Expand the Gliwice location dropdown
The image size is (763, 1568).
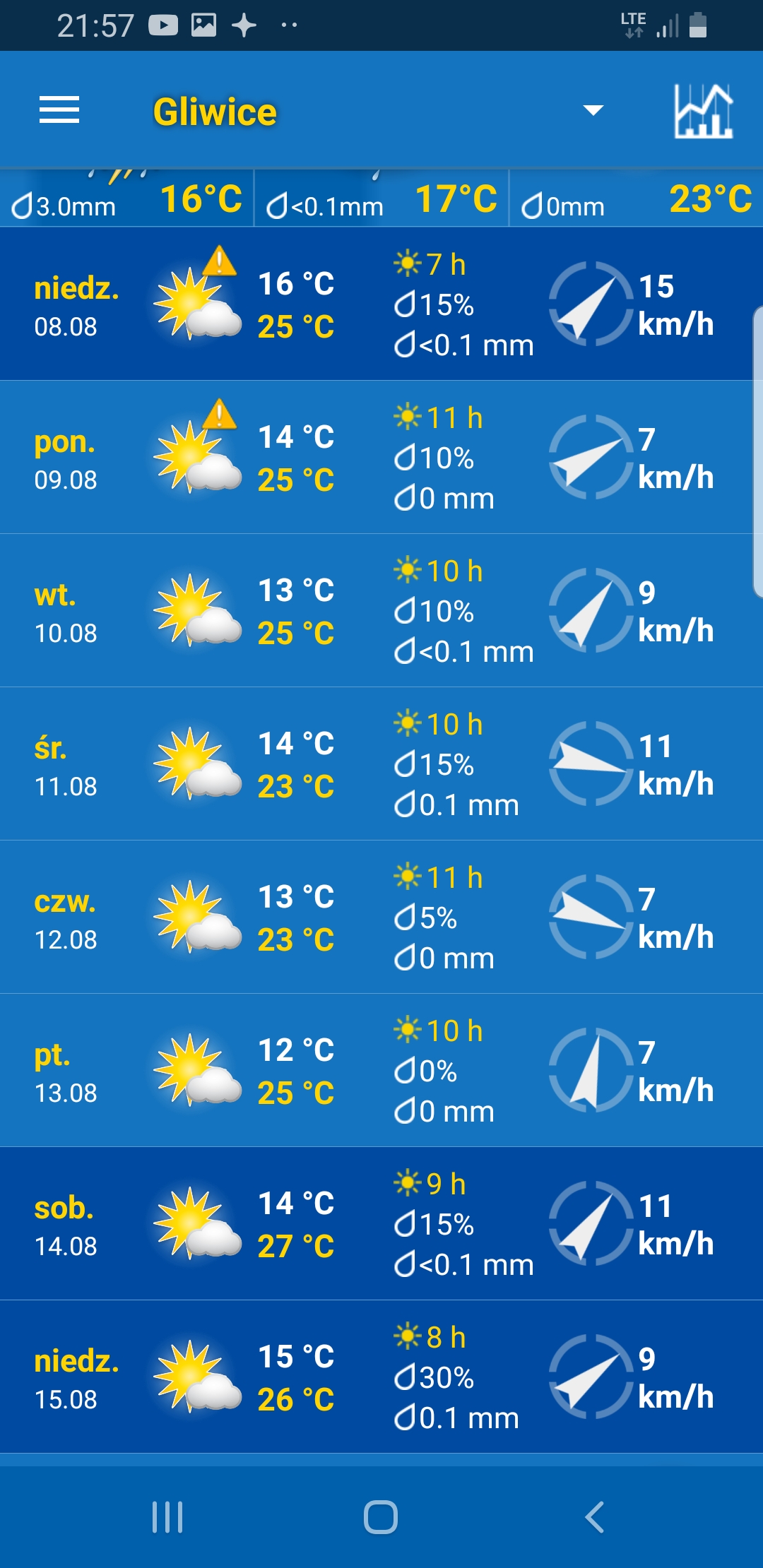(x=593, y=110)
